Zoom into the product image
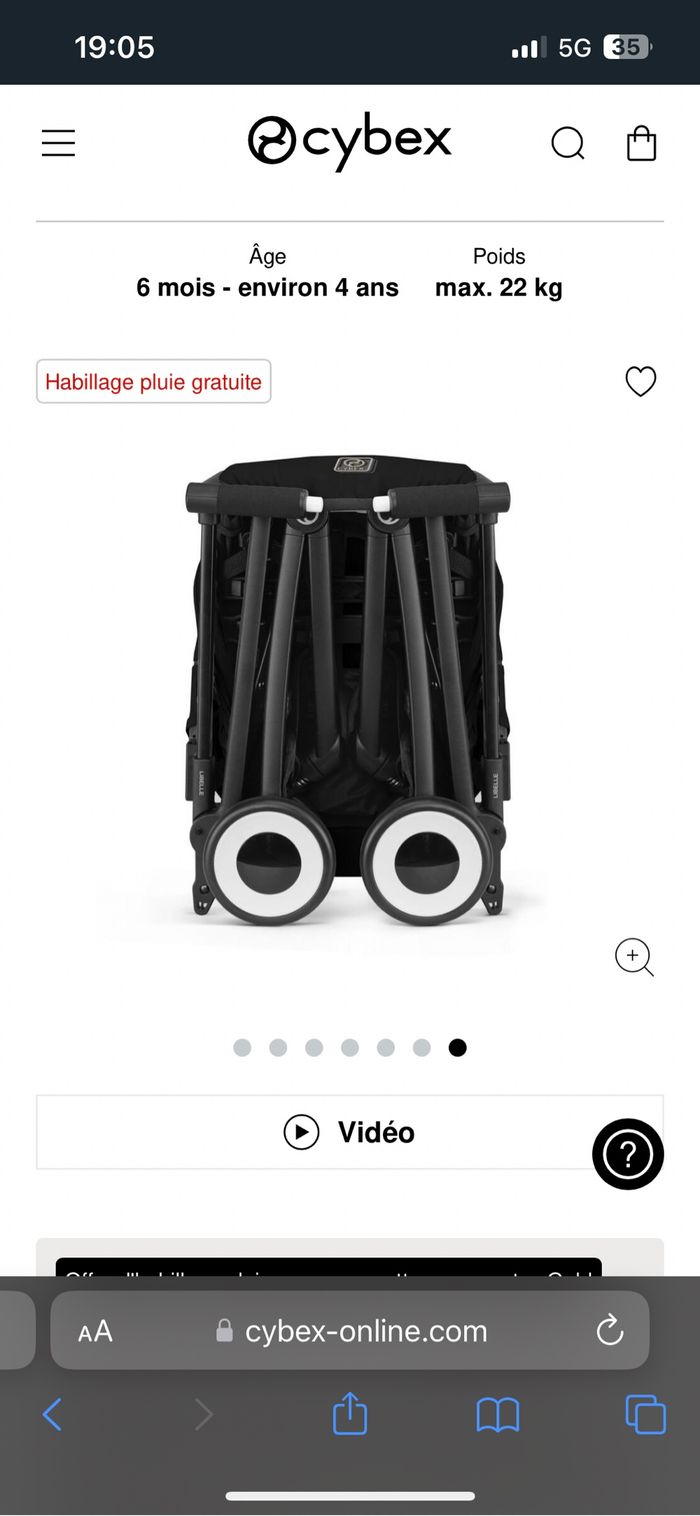This screenshot has height=1516, width=700. point(634,957)
